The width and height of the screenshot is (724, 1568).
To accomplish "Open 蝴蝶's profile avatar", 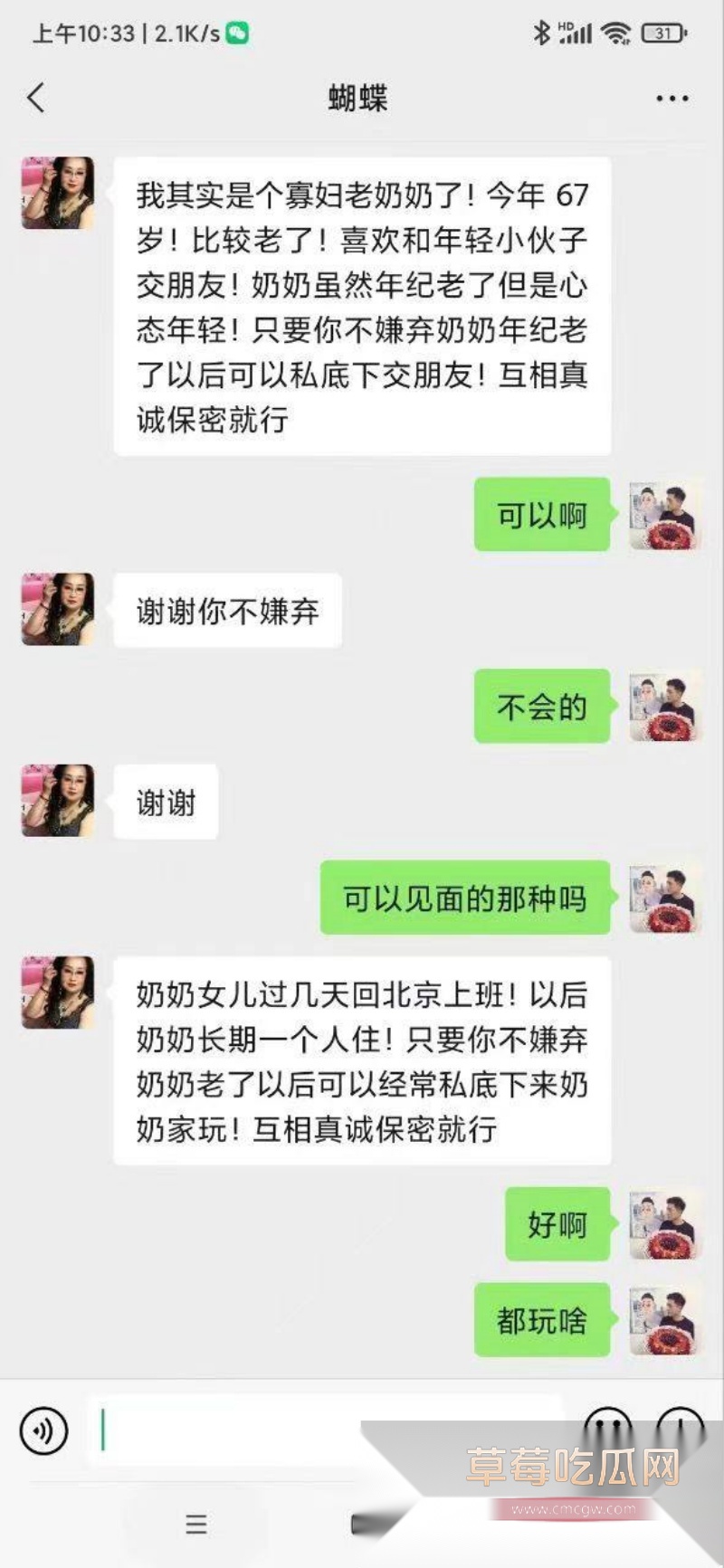I will click(56, 193).
